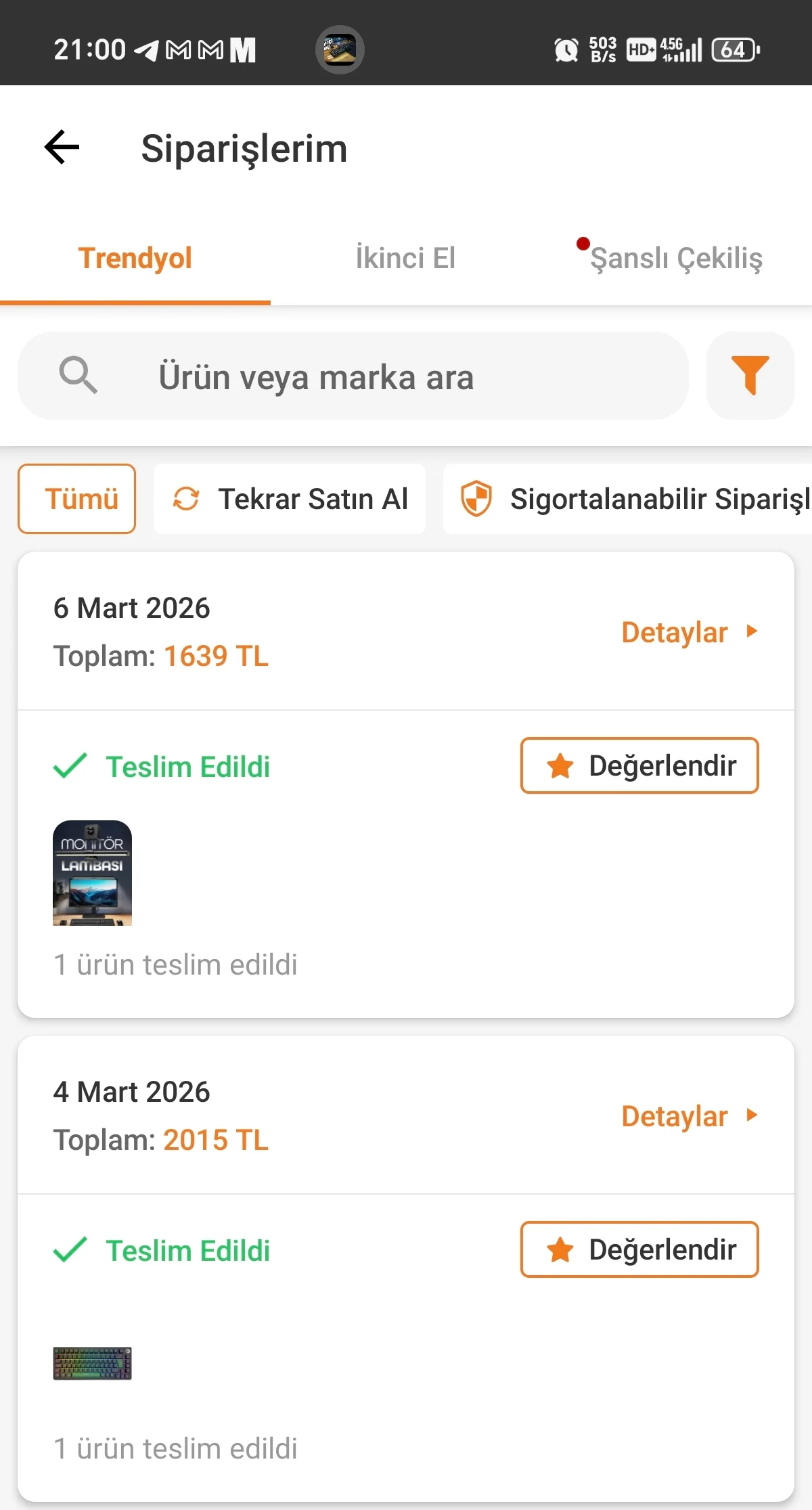Open the orange filter icon
812x1510 pixels.
(x=750, y=376)
